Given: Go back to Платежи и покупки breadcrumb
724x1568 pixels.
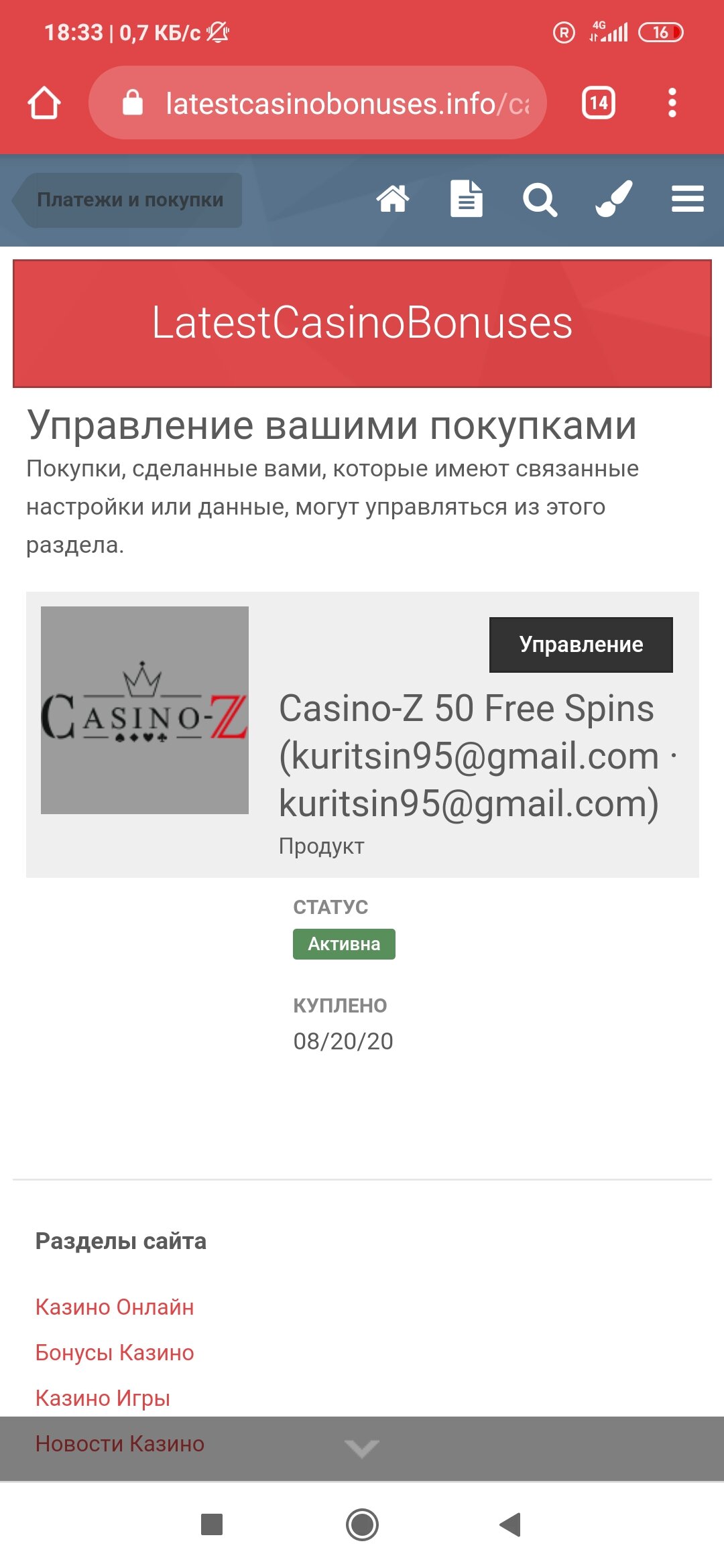Looking at the screenshot, I should (x=129, y=200).
